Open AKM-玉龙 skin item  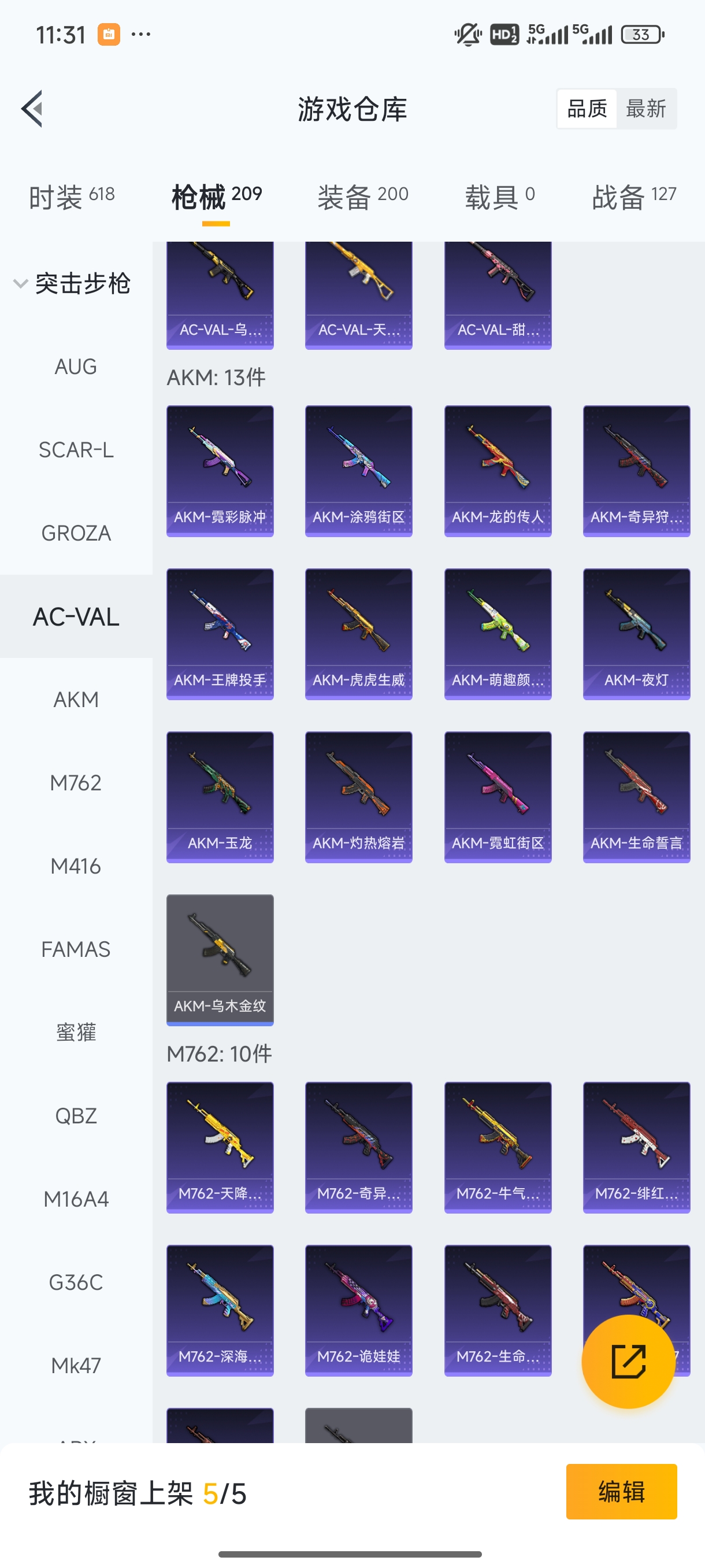point(220,797)
